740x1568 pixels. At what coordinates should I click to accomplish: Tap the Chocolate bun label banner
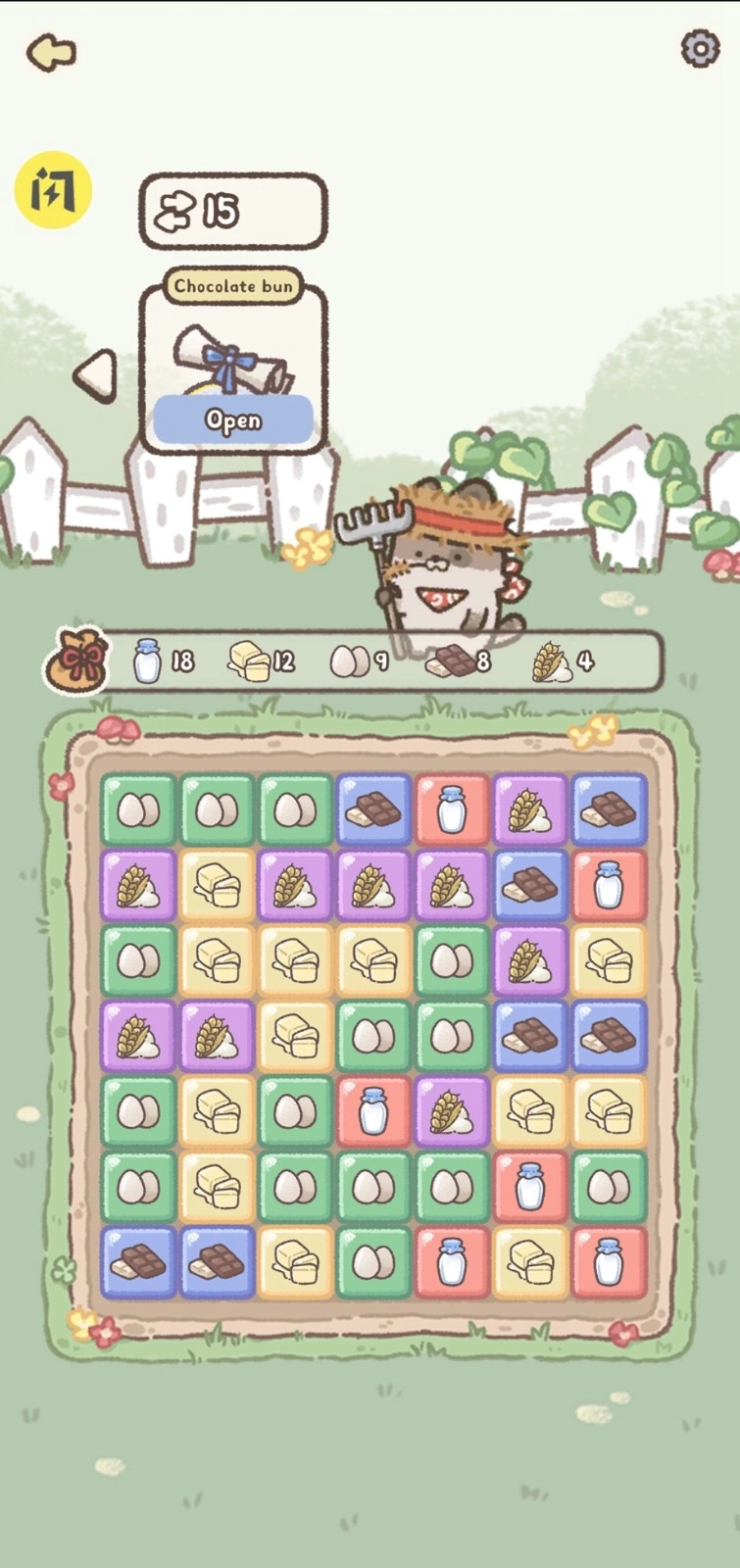tap(232, 286)
